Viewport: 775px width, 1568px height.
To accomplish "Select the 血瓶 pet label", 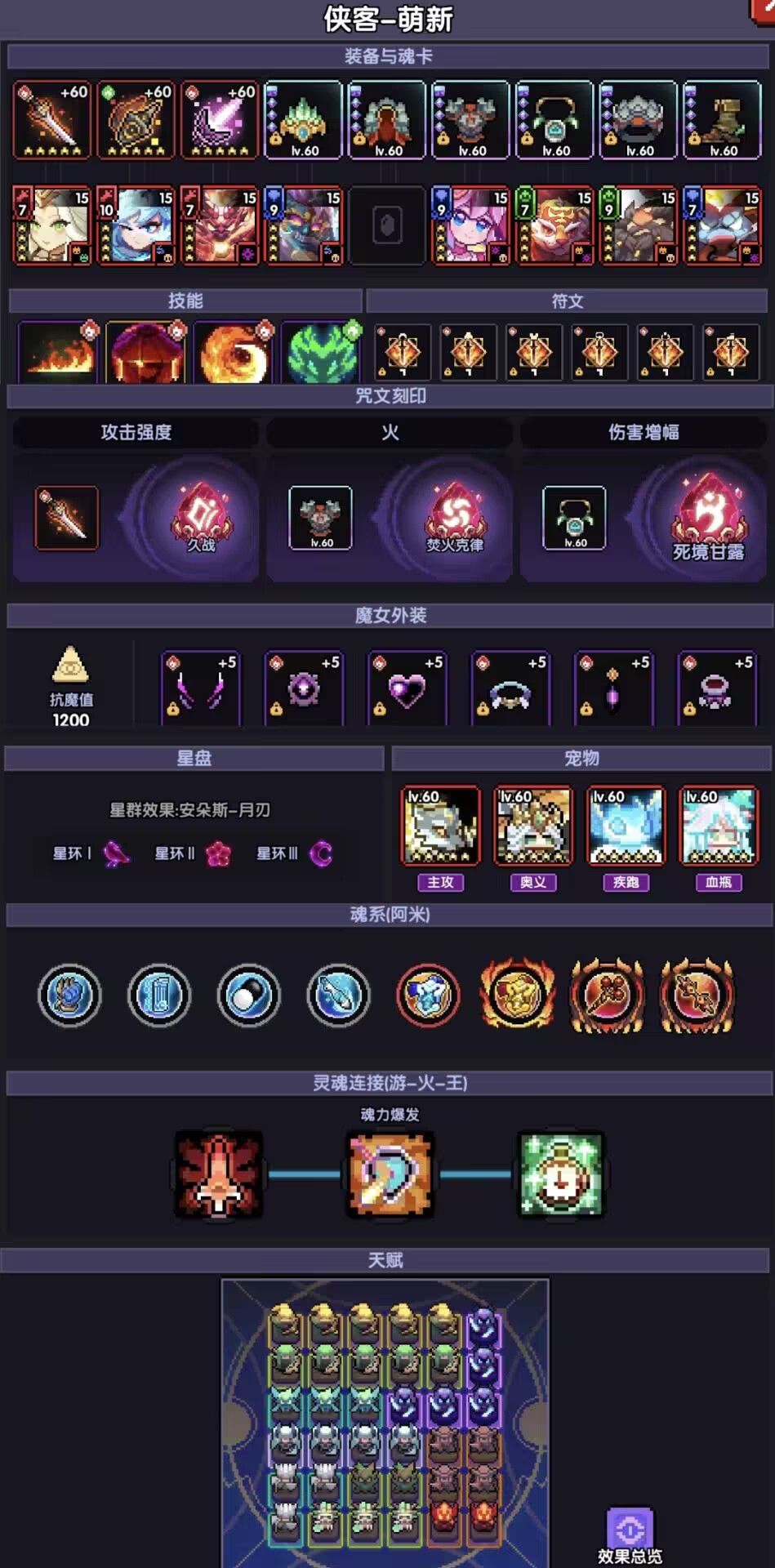I will [x=719, y=884].
